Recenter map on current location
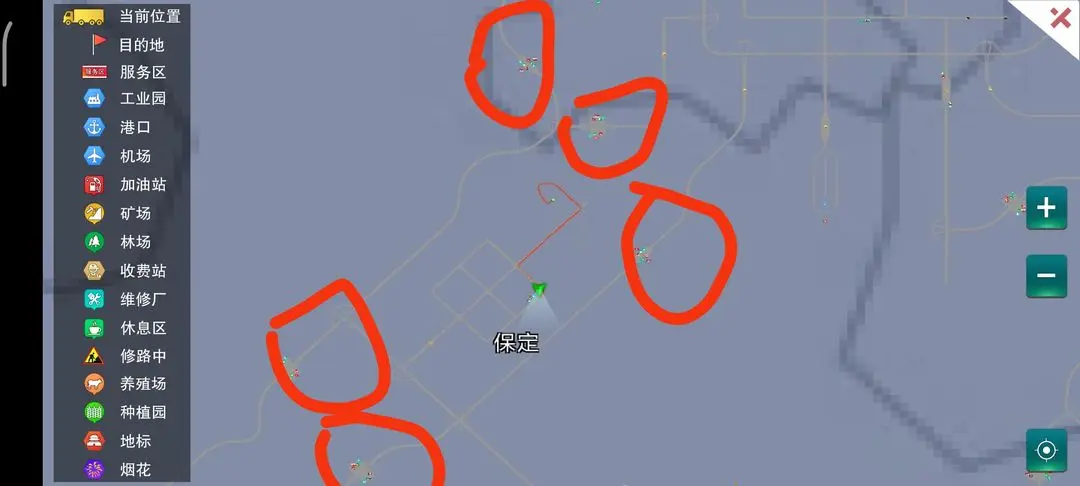This screenshot has width=1080, height=486. [1046, 450]
